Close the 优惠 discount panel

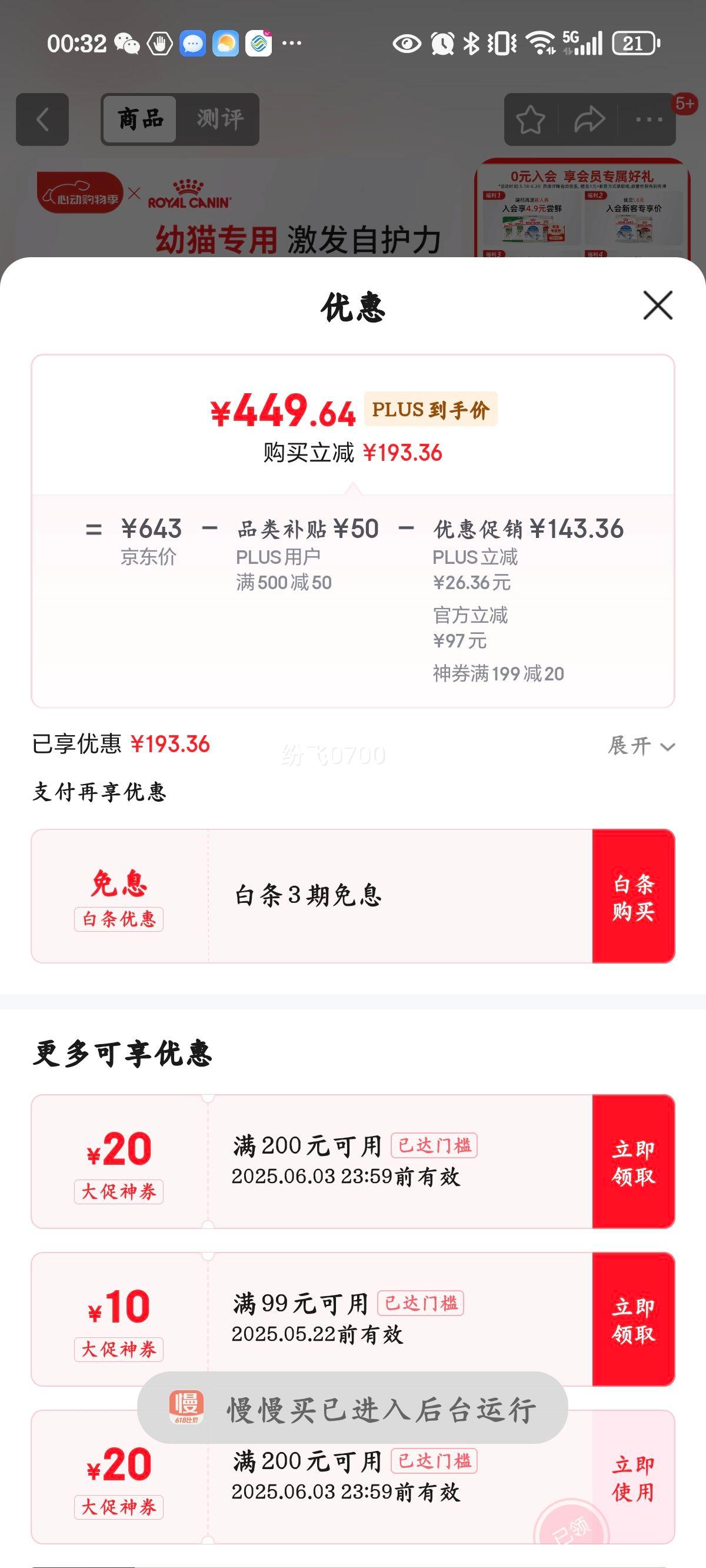pos(658,305)
